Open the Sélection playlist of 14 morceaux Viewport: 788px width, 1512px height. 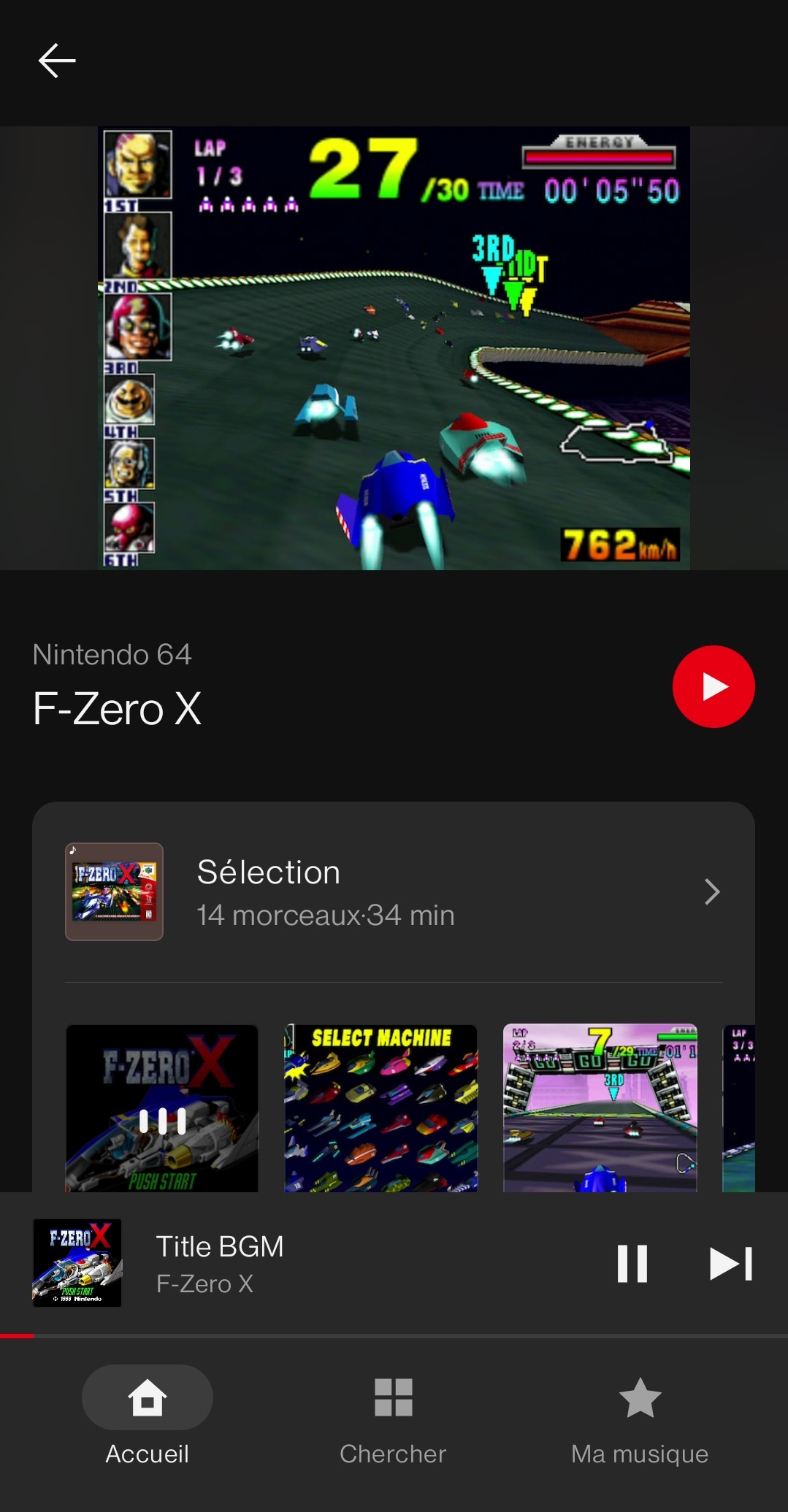393,891
